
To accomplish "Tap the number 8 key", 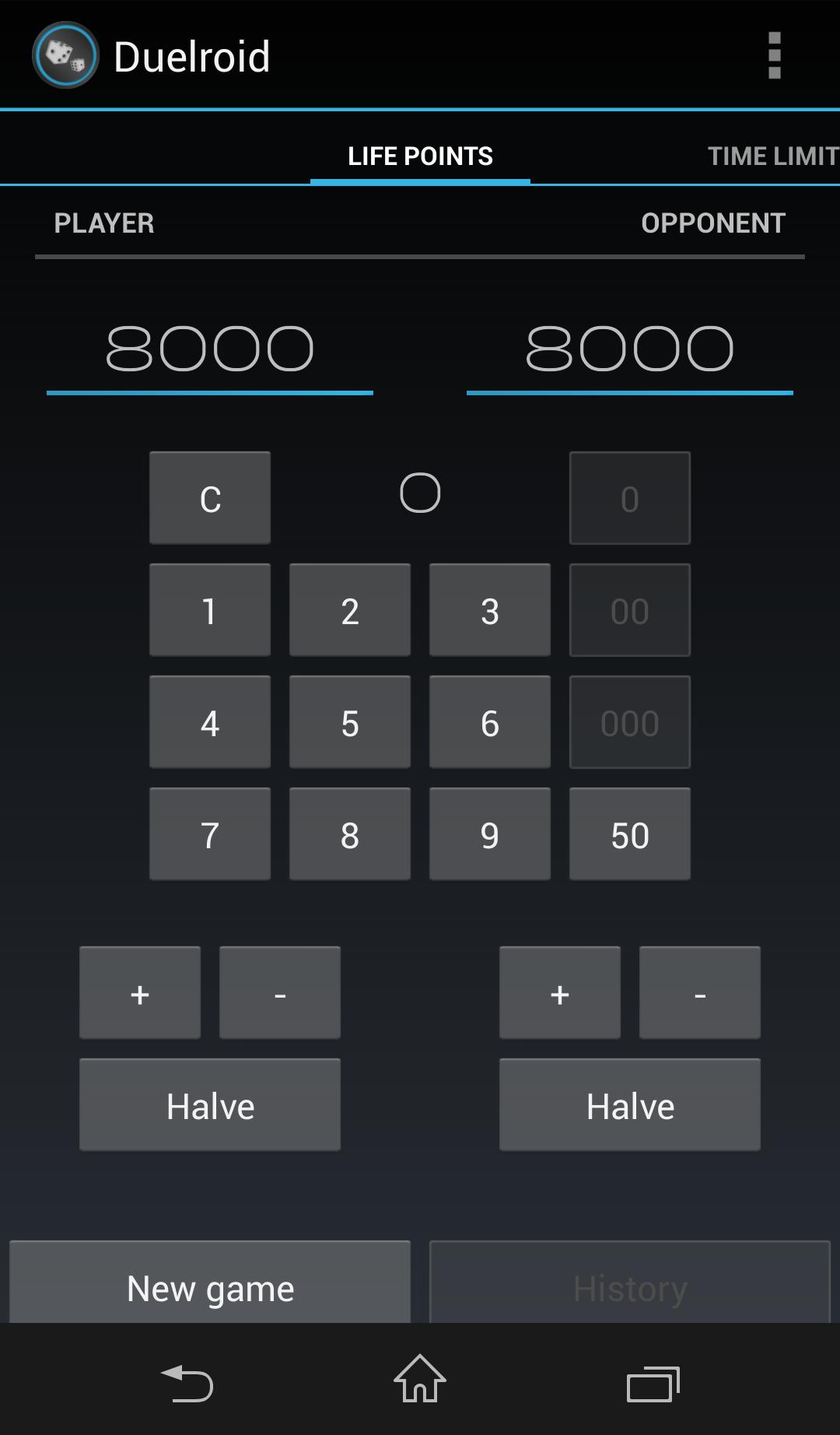I will click(x=350, y=834).
